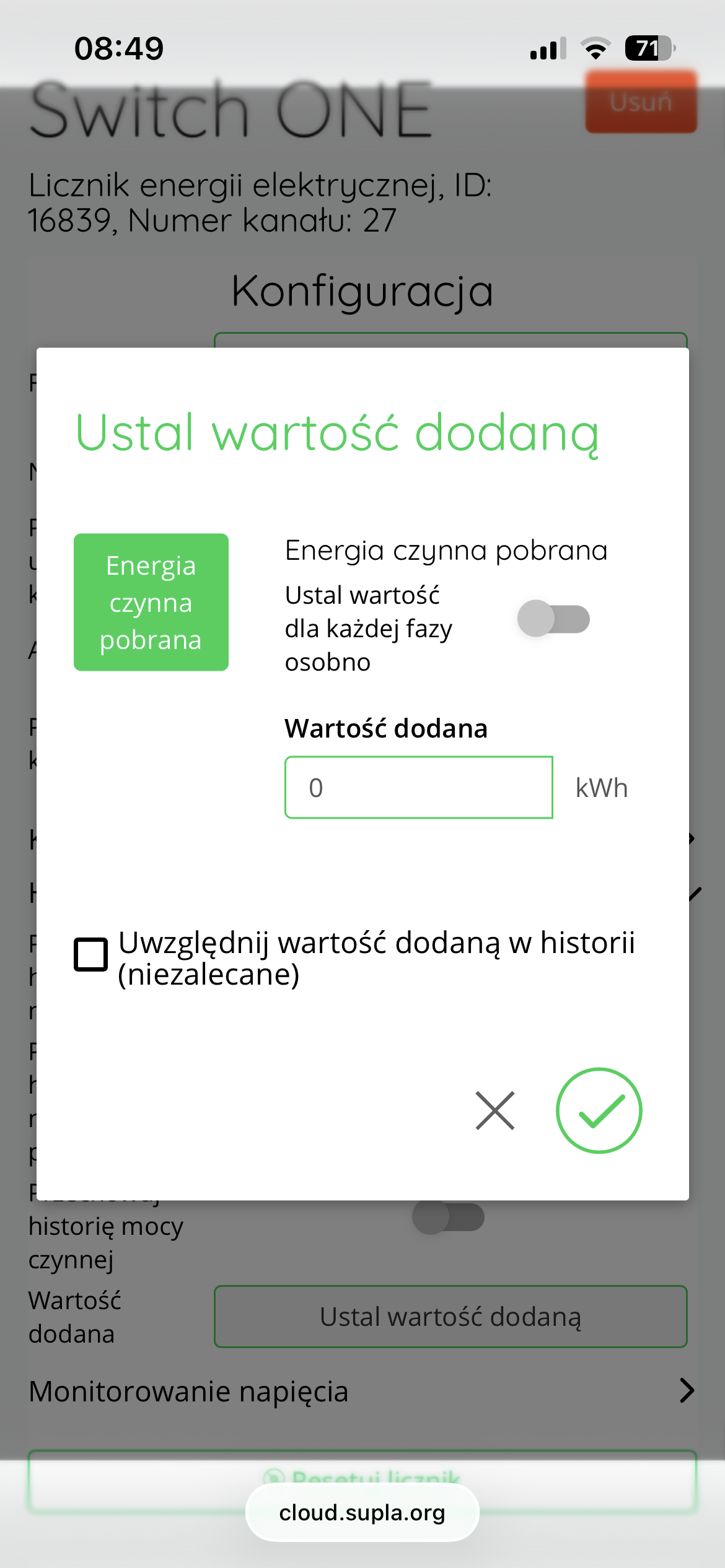Toggle Ustal wartość dla każdej fazy osobno
Image resolution: width=725 pixels, height=1568 pixels.
553,619
